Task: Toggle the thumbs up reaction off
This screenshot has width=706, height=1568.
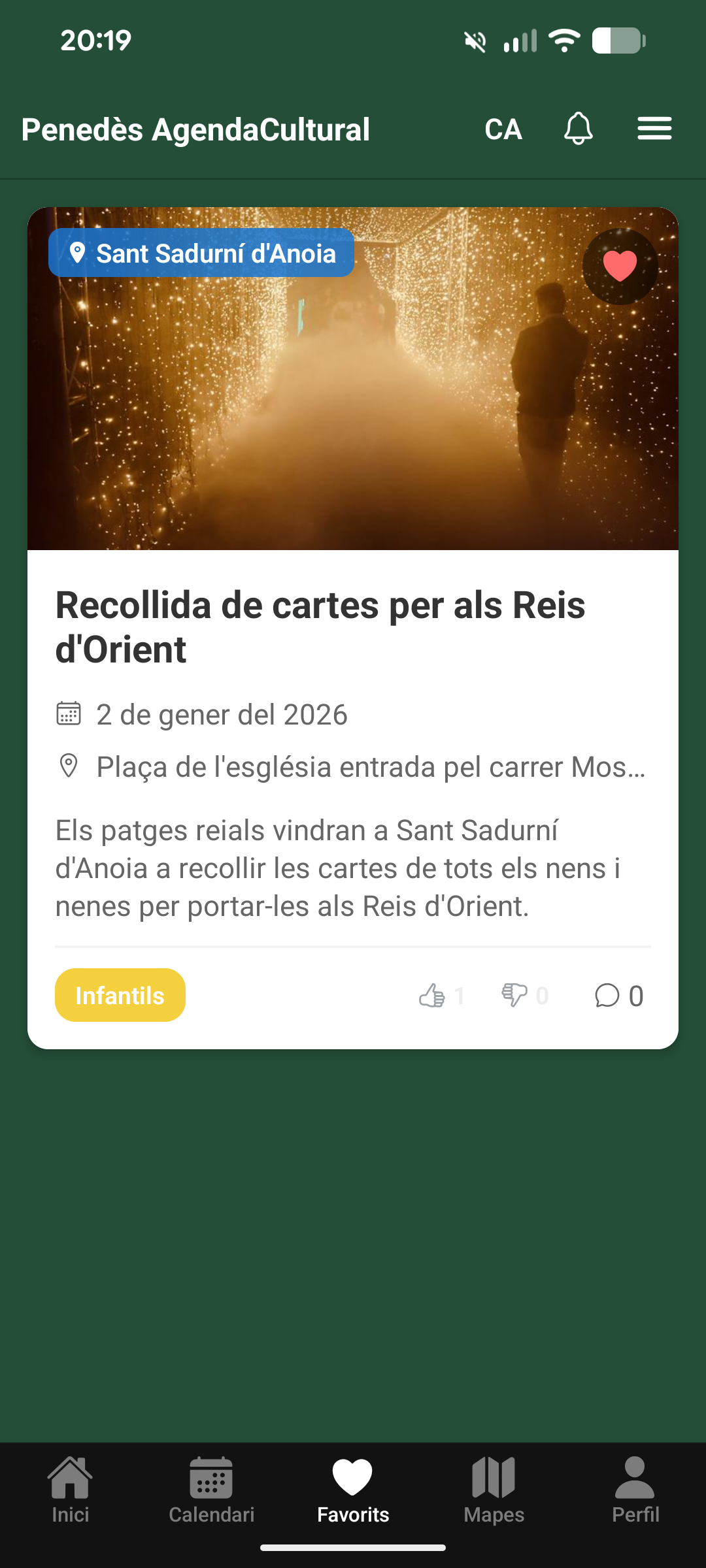Action: click(x=433, y=995)
